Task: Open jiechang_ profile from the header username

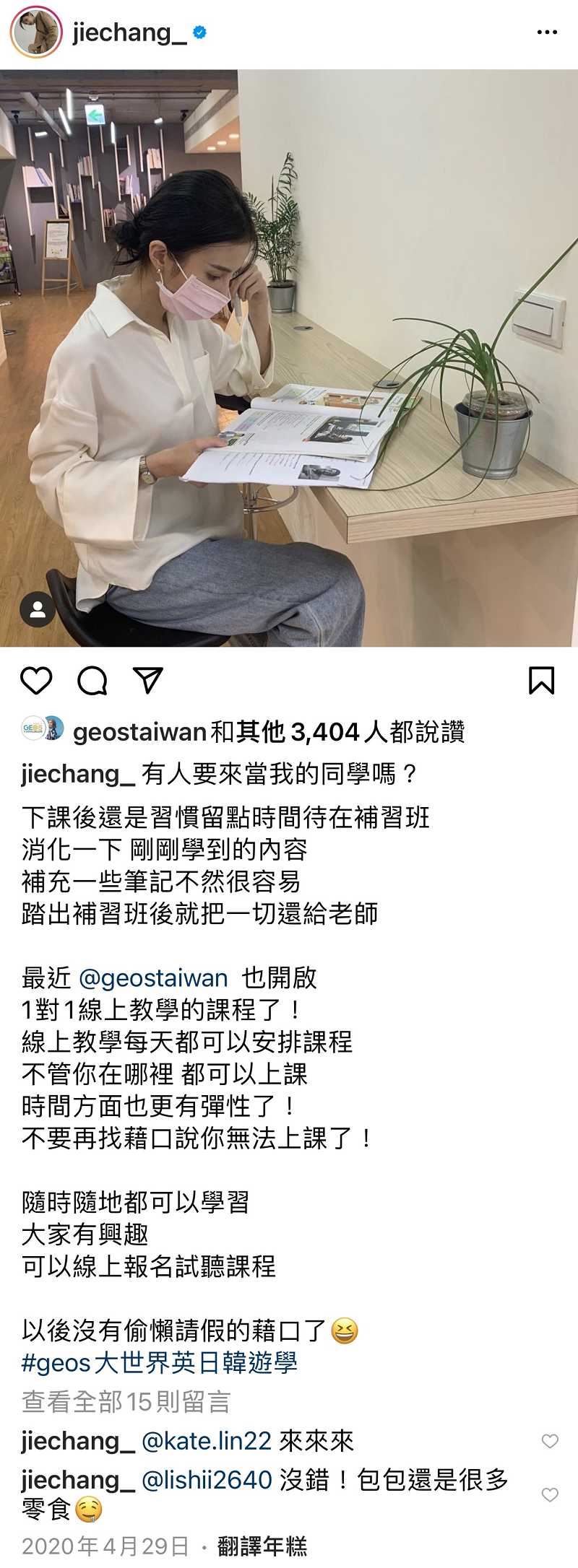Action: click(x=128, y=32)
